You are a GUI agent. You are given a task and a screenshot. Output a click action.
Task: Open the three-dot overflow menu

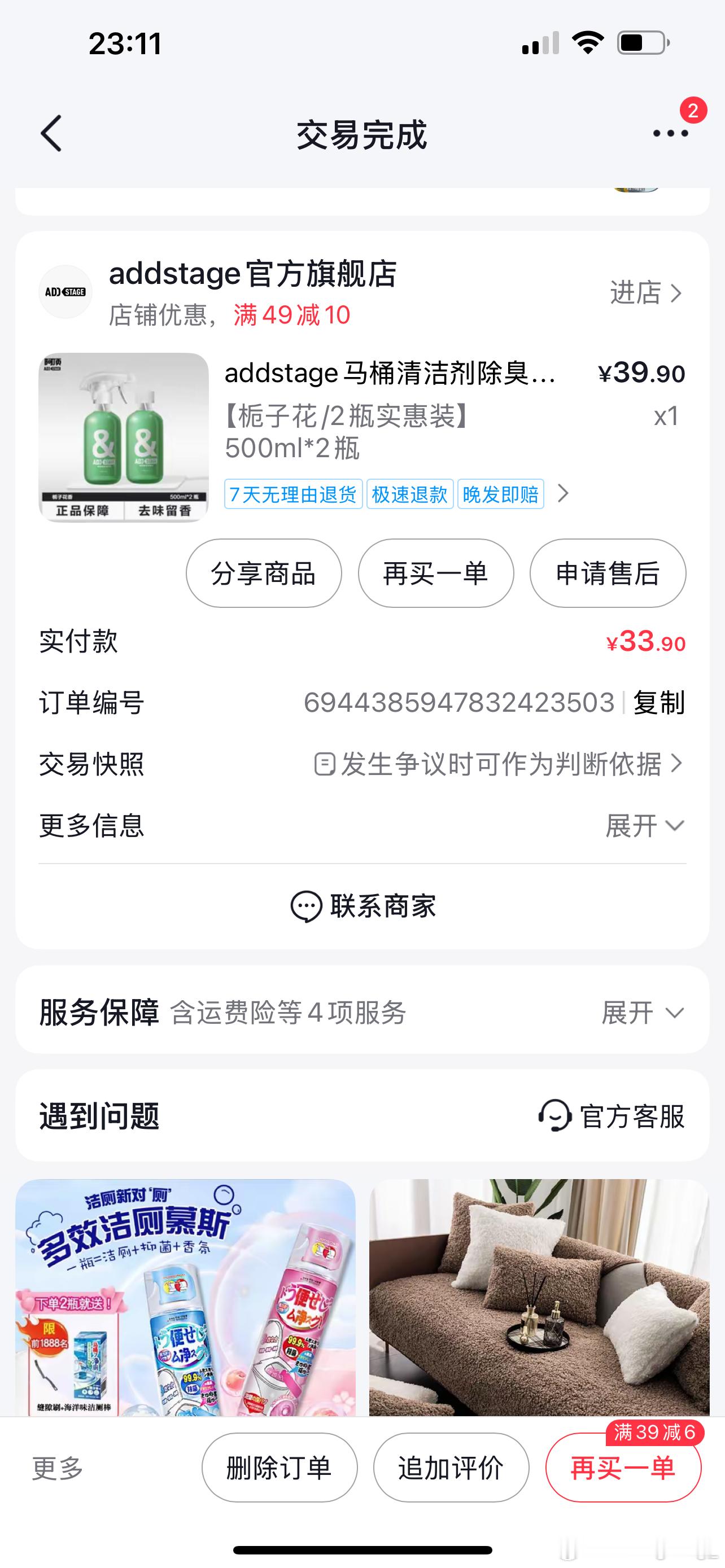point(670,133)
